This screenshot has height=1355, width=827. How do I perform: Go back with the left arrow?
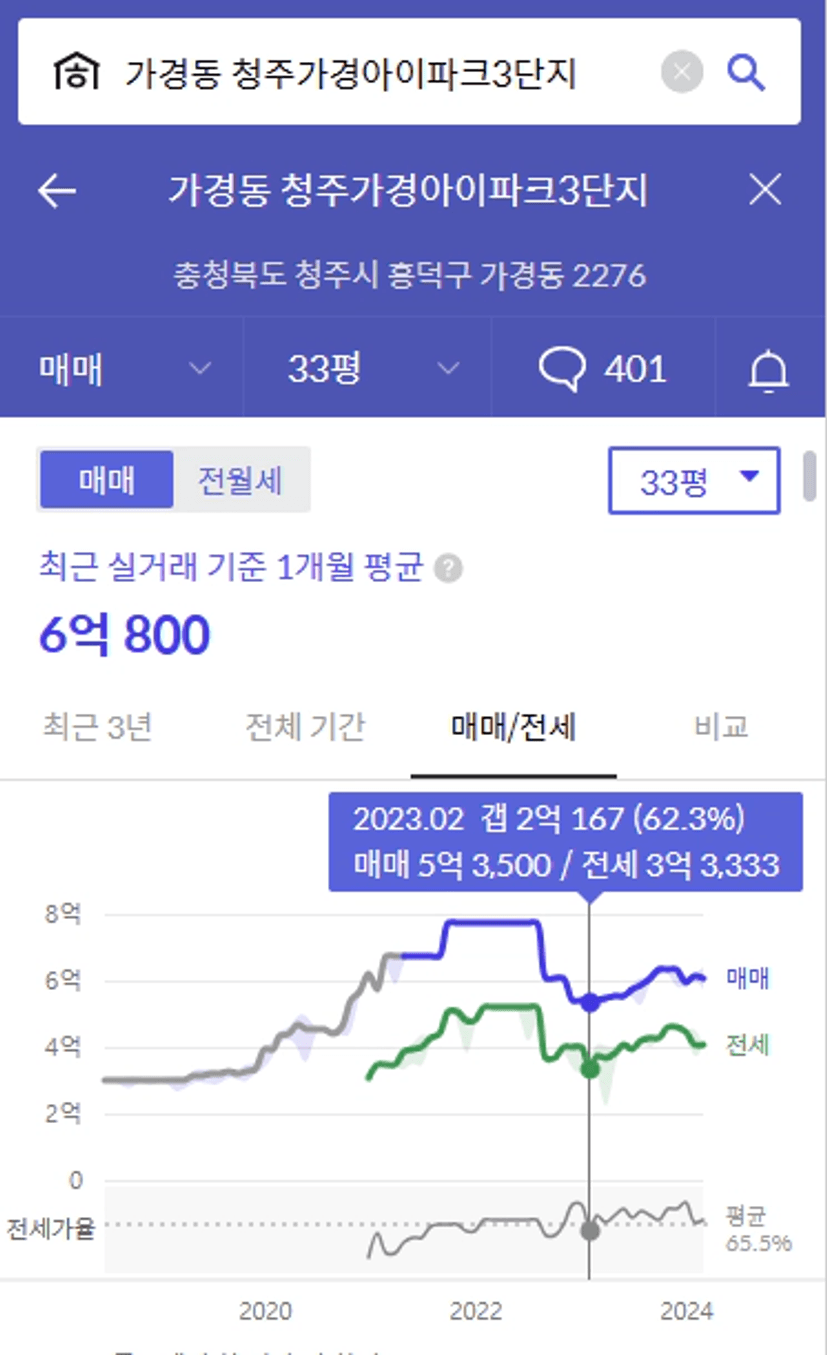(x=57, y=190)
